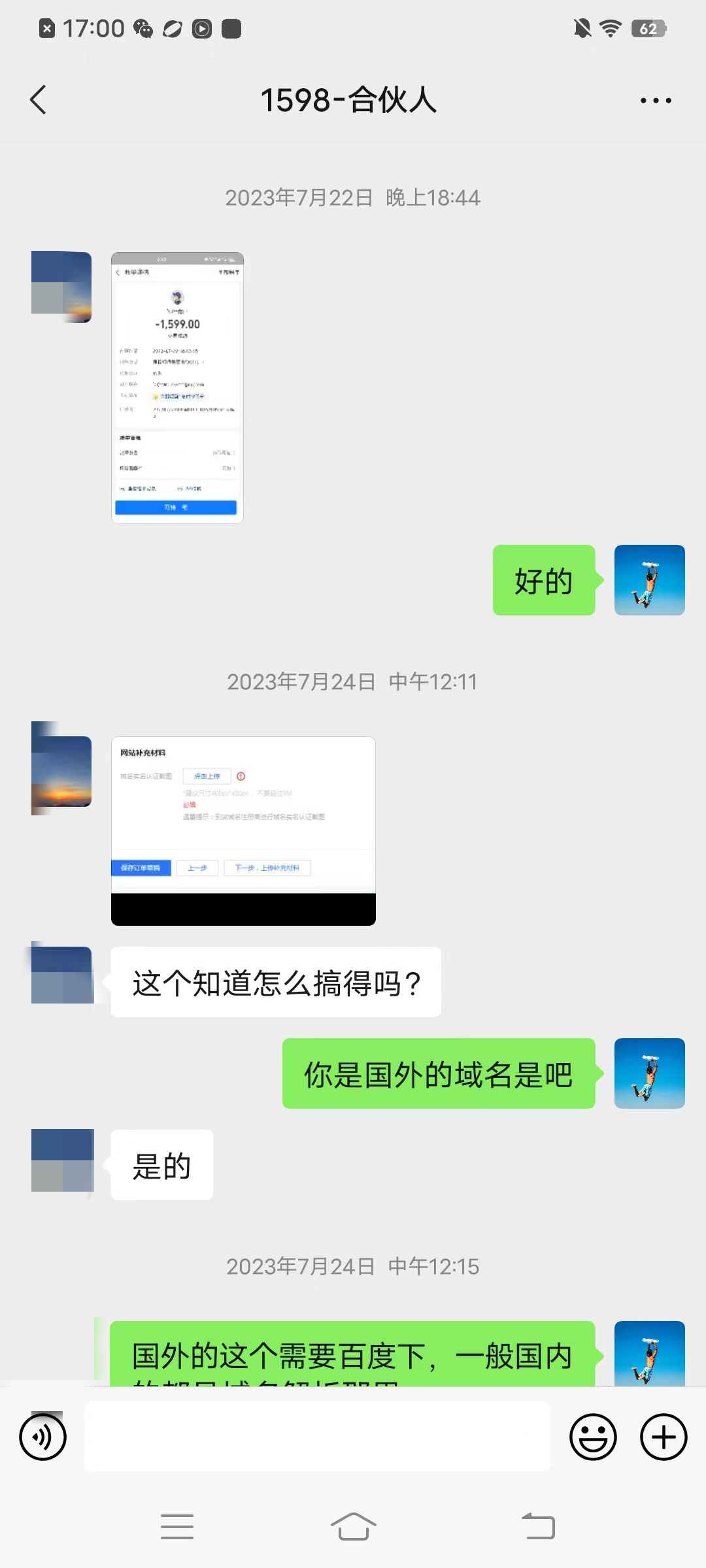Open the system recent apps menu
Image resolution: width=706 pixels, height=1568 pixels.
pos(177,1527)
